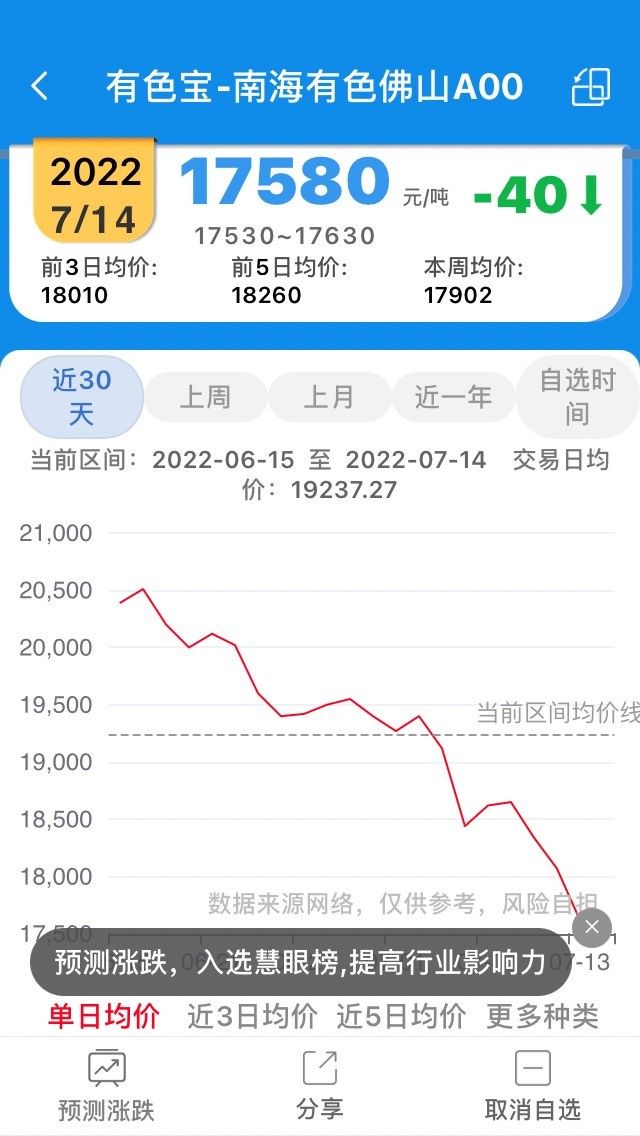
Task: Remove from watchlist with 取消自选
Action: pyautogui.click(x=533, y=1086)
